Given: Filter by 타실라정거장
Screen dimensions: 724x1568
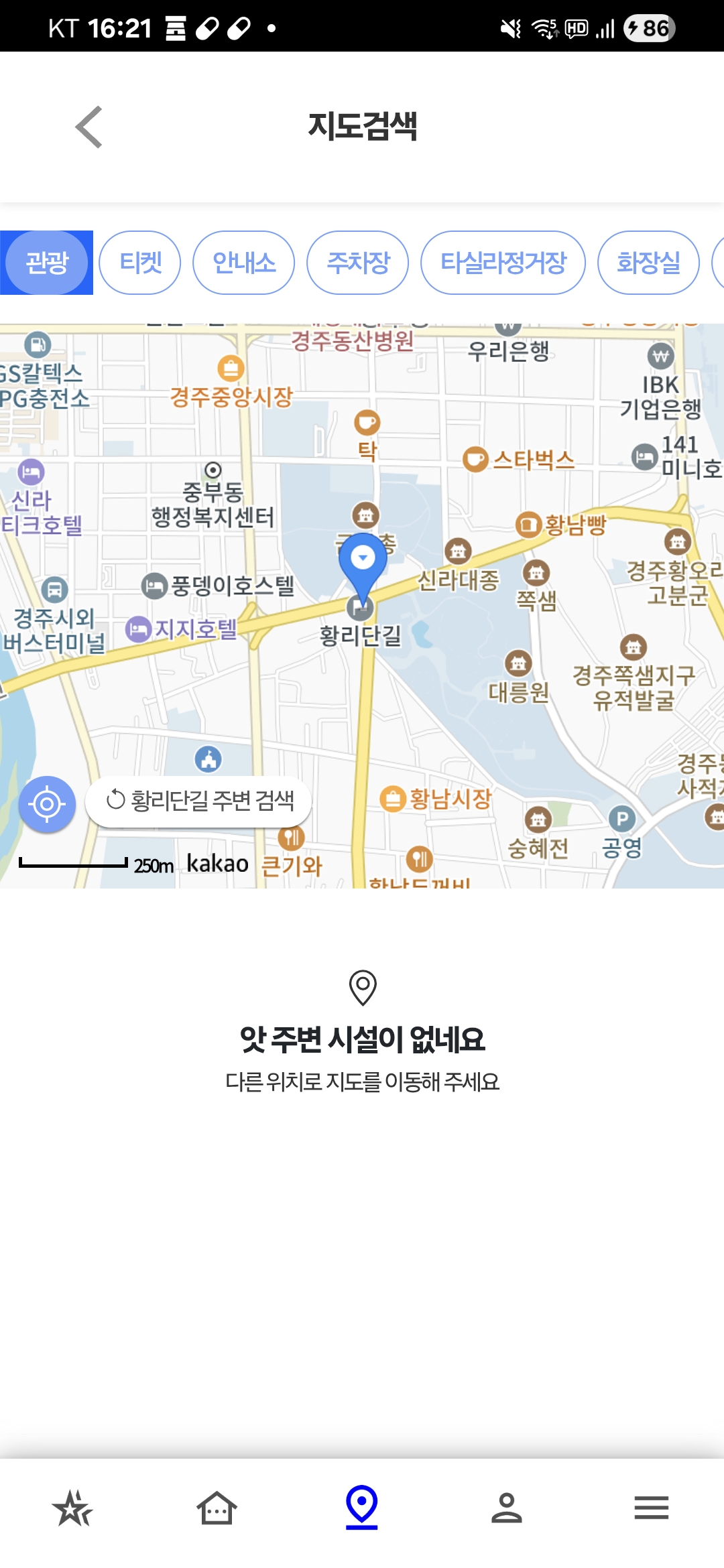Looking at the screenshot, I should pos(503,263).
